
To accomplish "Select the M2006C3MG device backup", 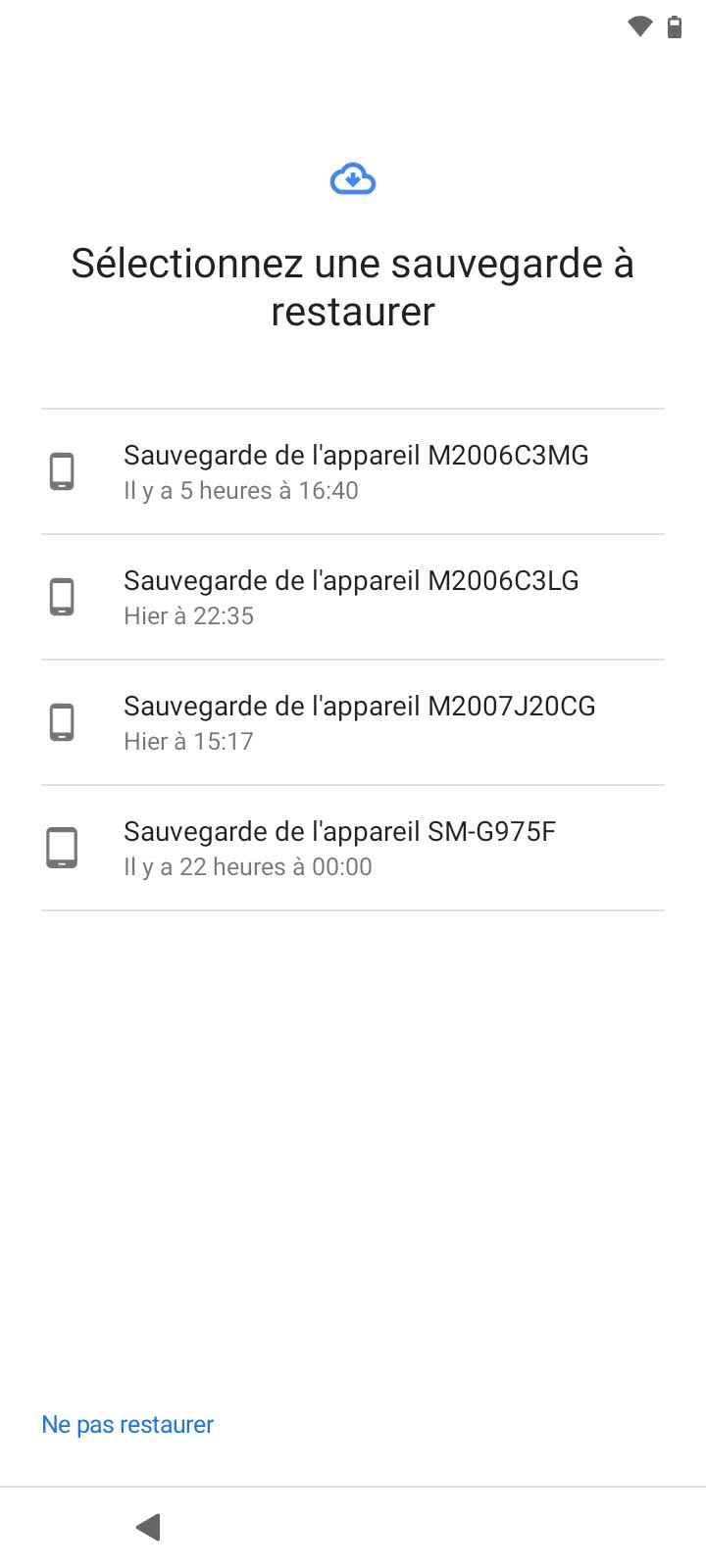I will [x=353, y=471].
